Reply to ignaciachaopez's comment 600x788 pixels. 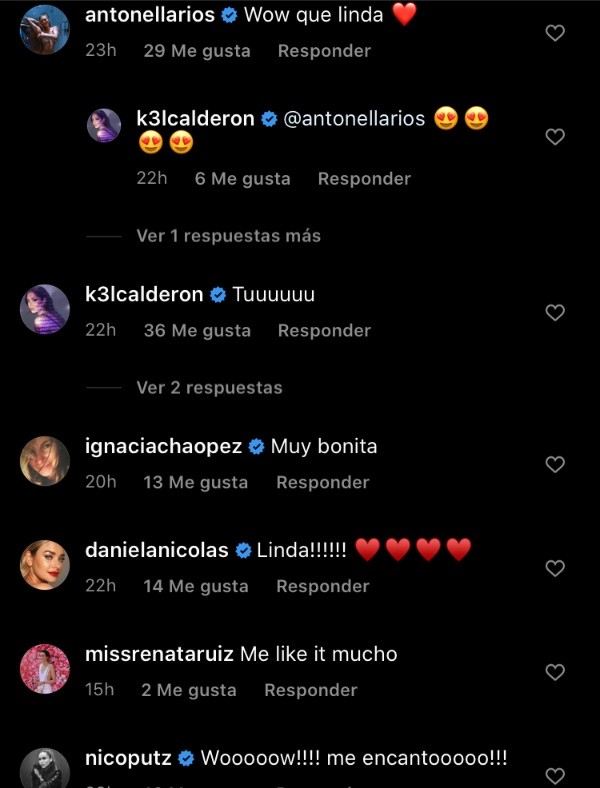click(x=322, y=482)
